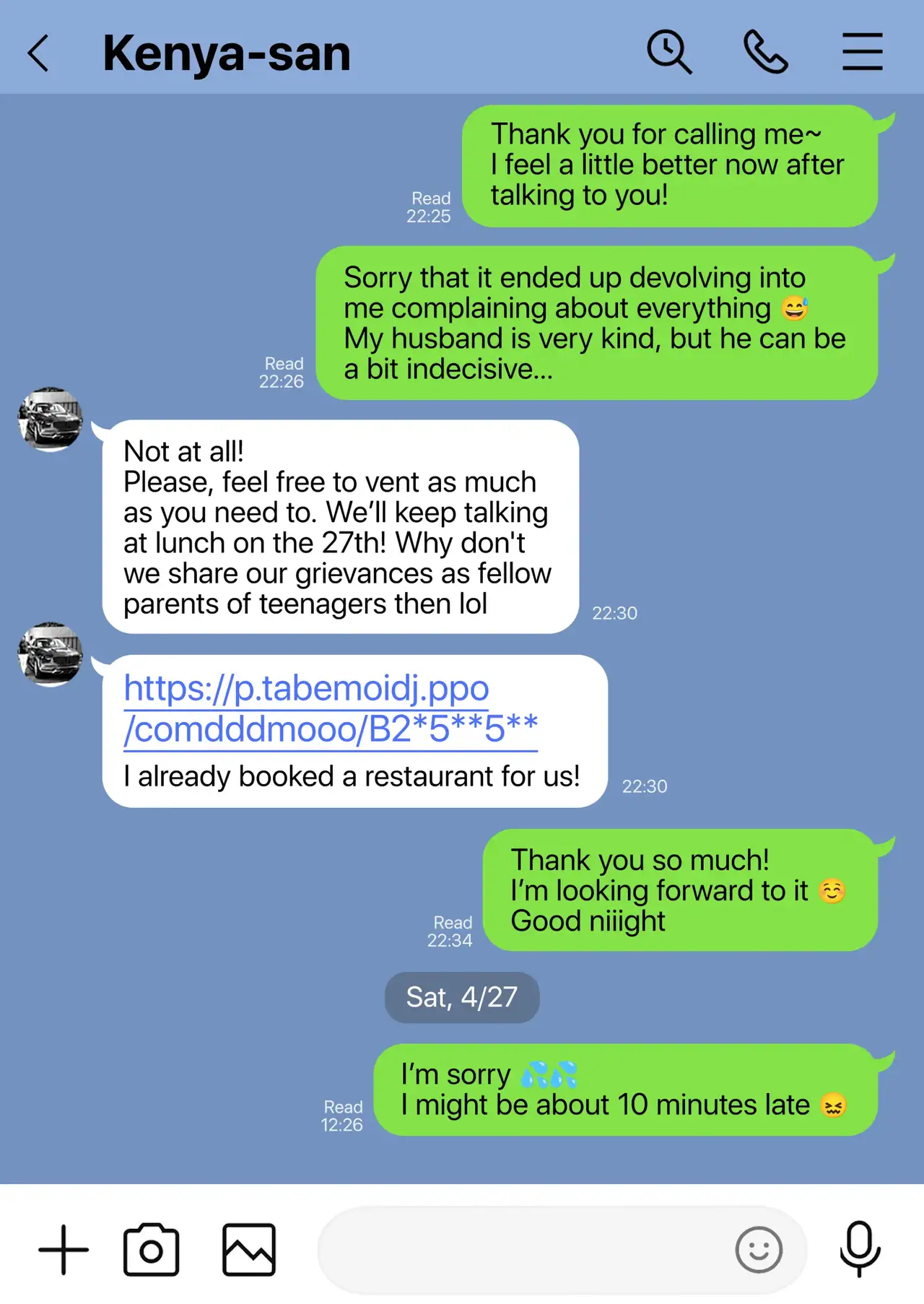Open the plus attachment menu
The height and width of the screenshot is (1304, 924).
coord(64,1249)
